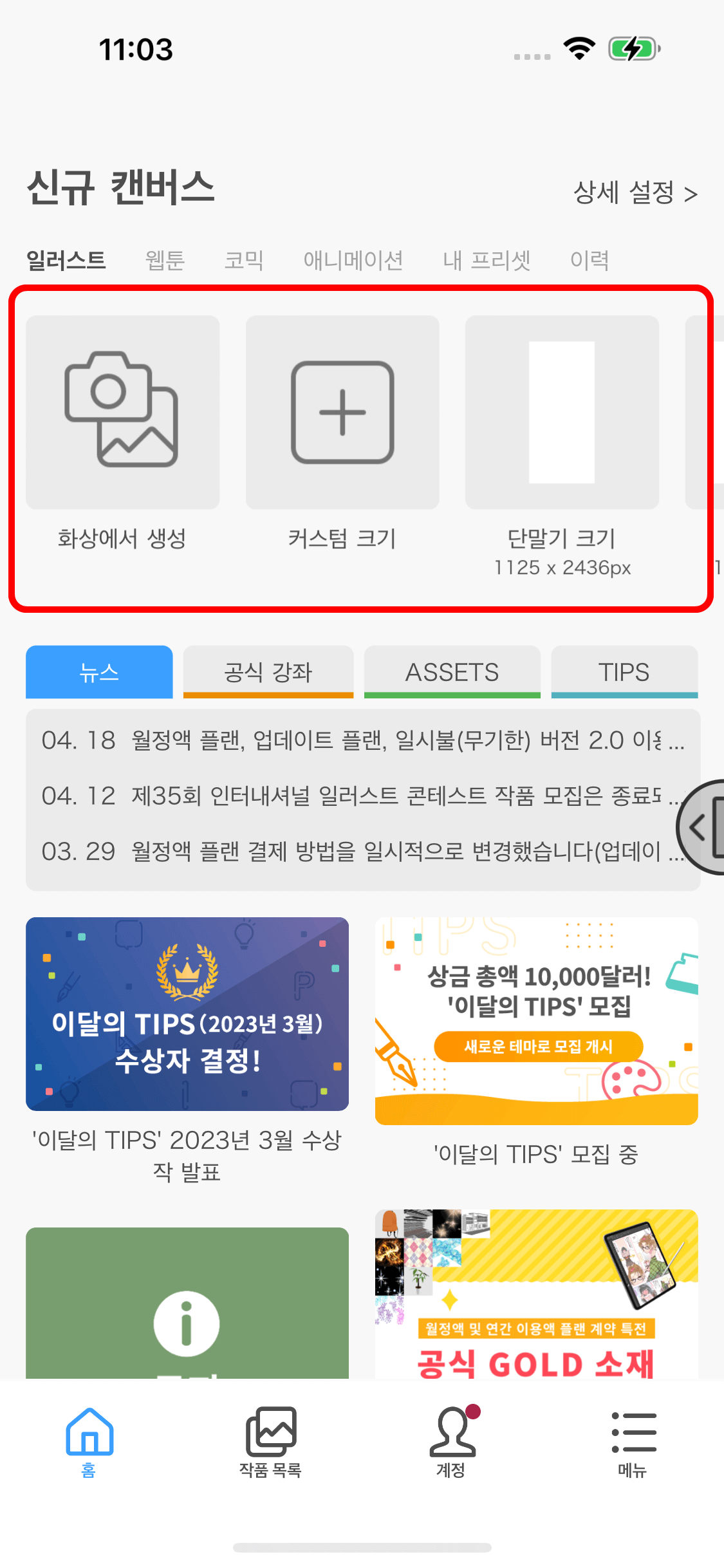
Task: Open the 03. 29 결제 방법 변경 news
Action: (x=354, y=852)
